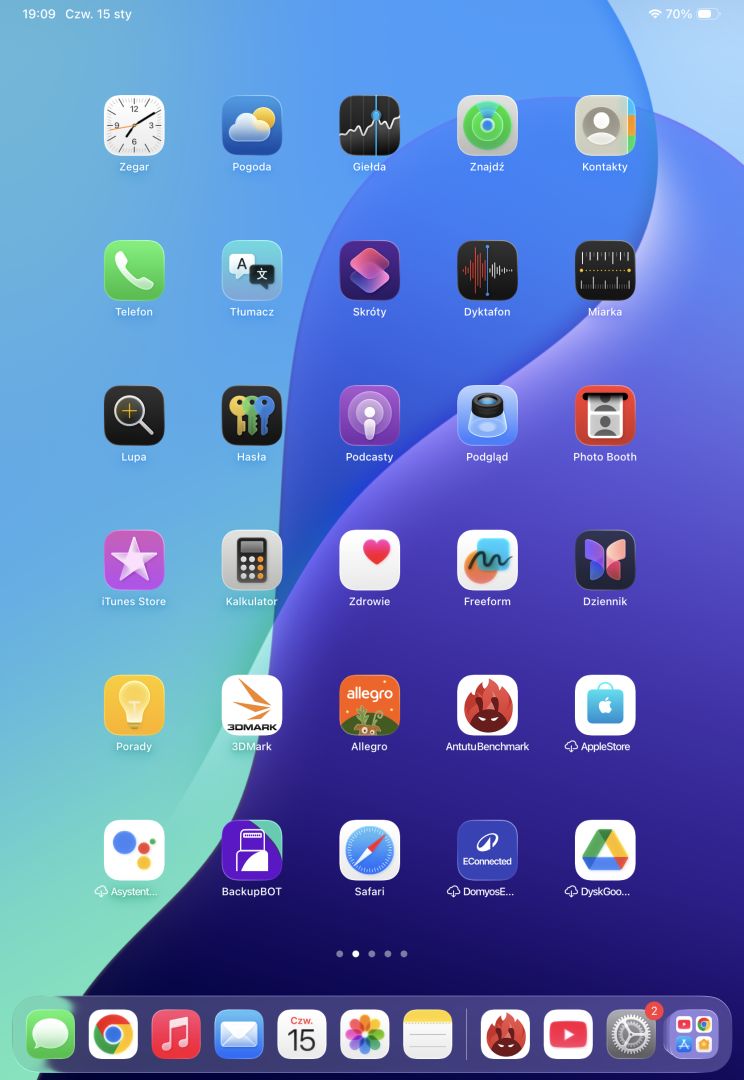Open the Skróty shortcuts app

coord(369,270)
